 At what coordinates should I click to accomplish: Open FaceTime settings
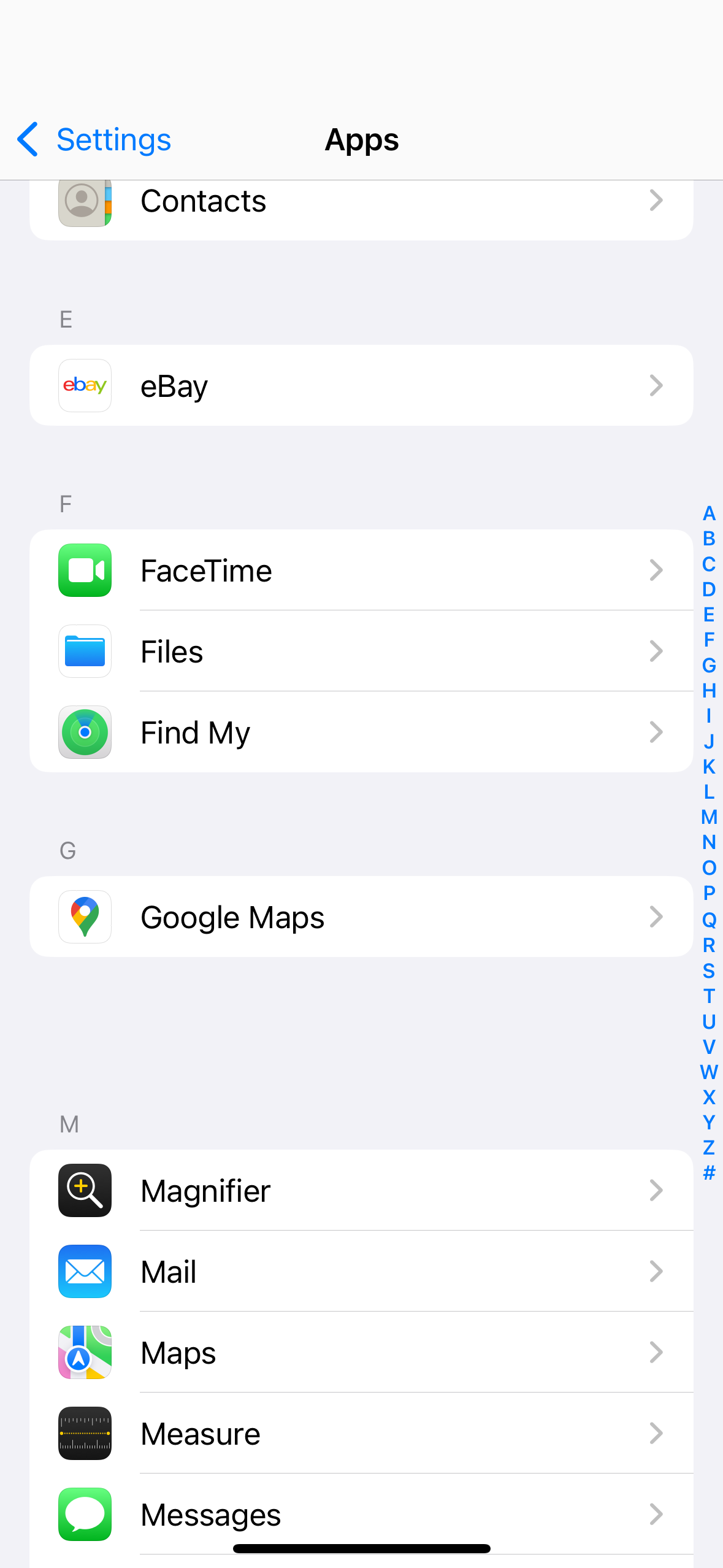pos(361,571)
